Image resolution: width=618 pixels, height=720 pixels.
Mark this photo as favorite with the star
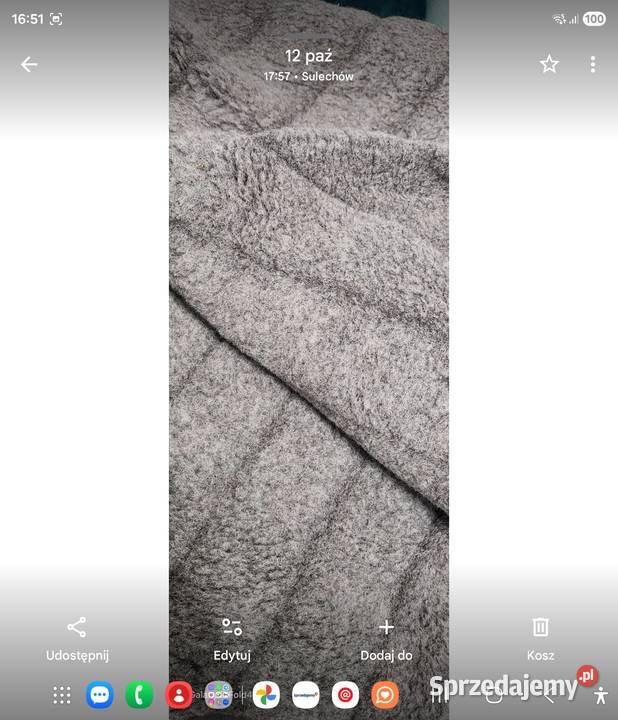pyautogui.click(x=549, y=65)
